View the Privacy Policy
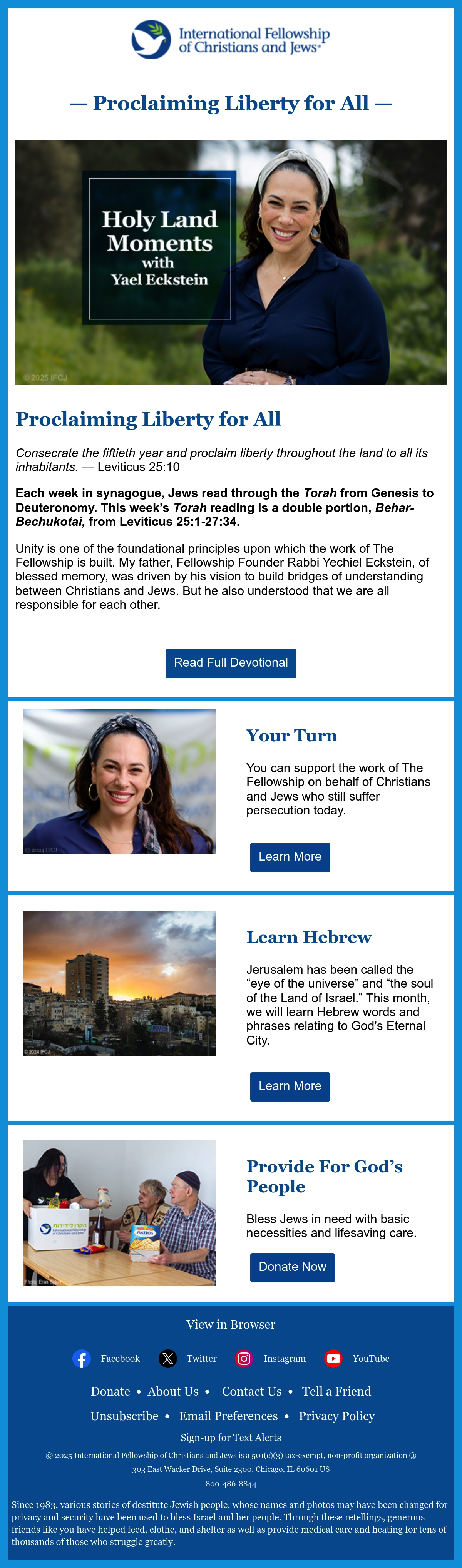 tap(336, 1416)
